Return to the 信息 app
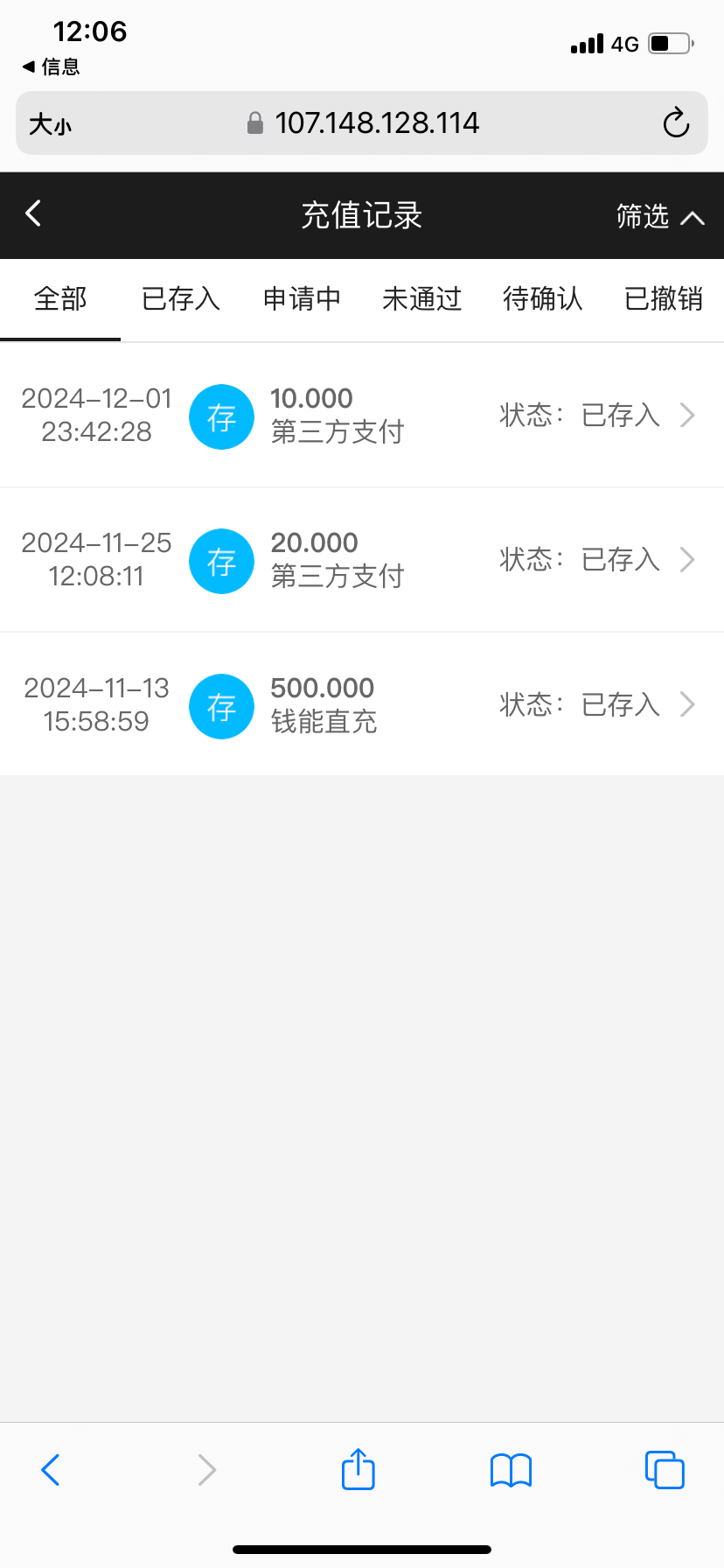 coord(51,66)
